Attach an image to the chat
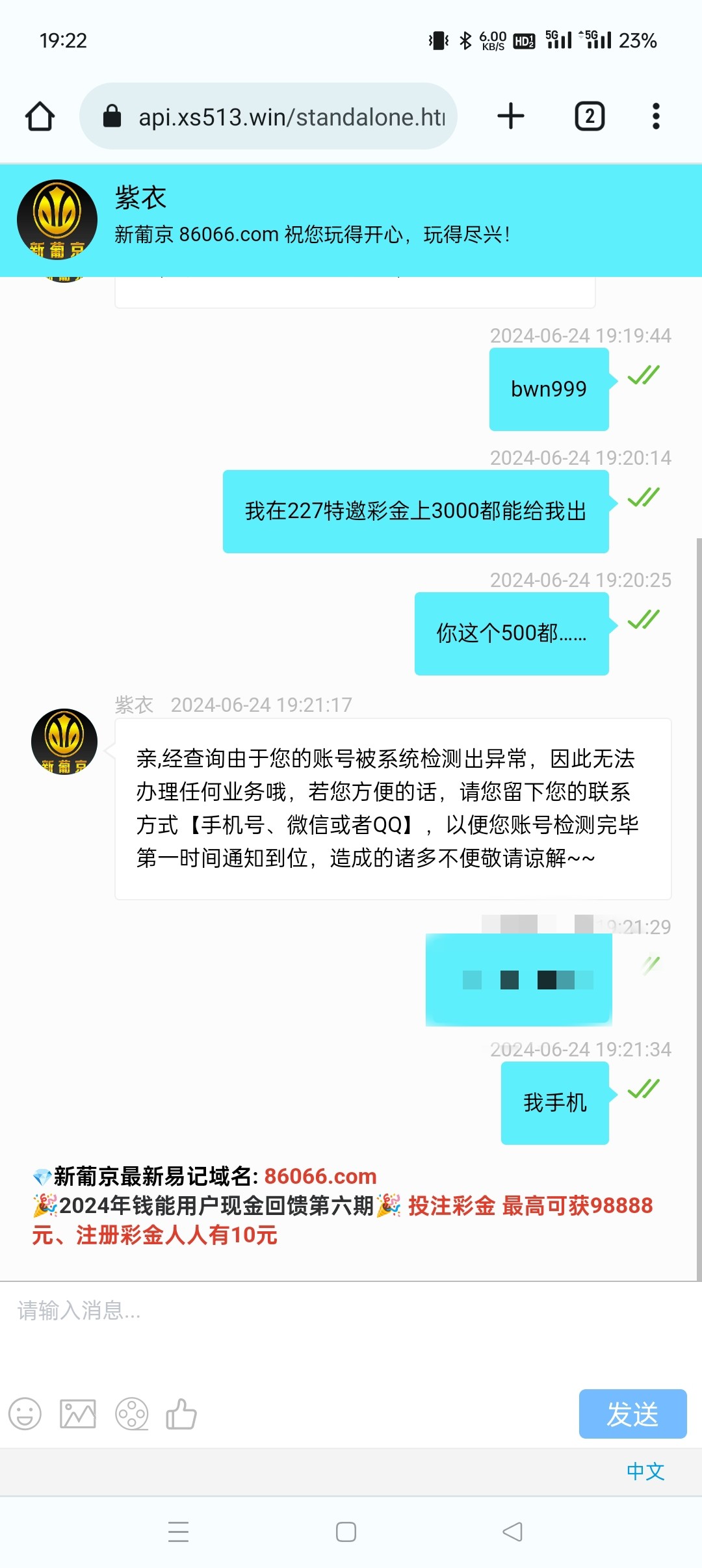Screen dimensions: 702x1568 tap(78, 1413)
